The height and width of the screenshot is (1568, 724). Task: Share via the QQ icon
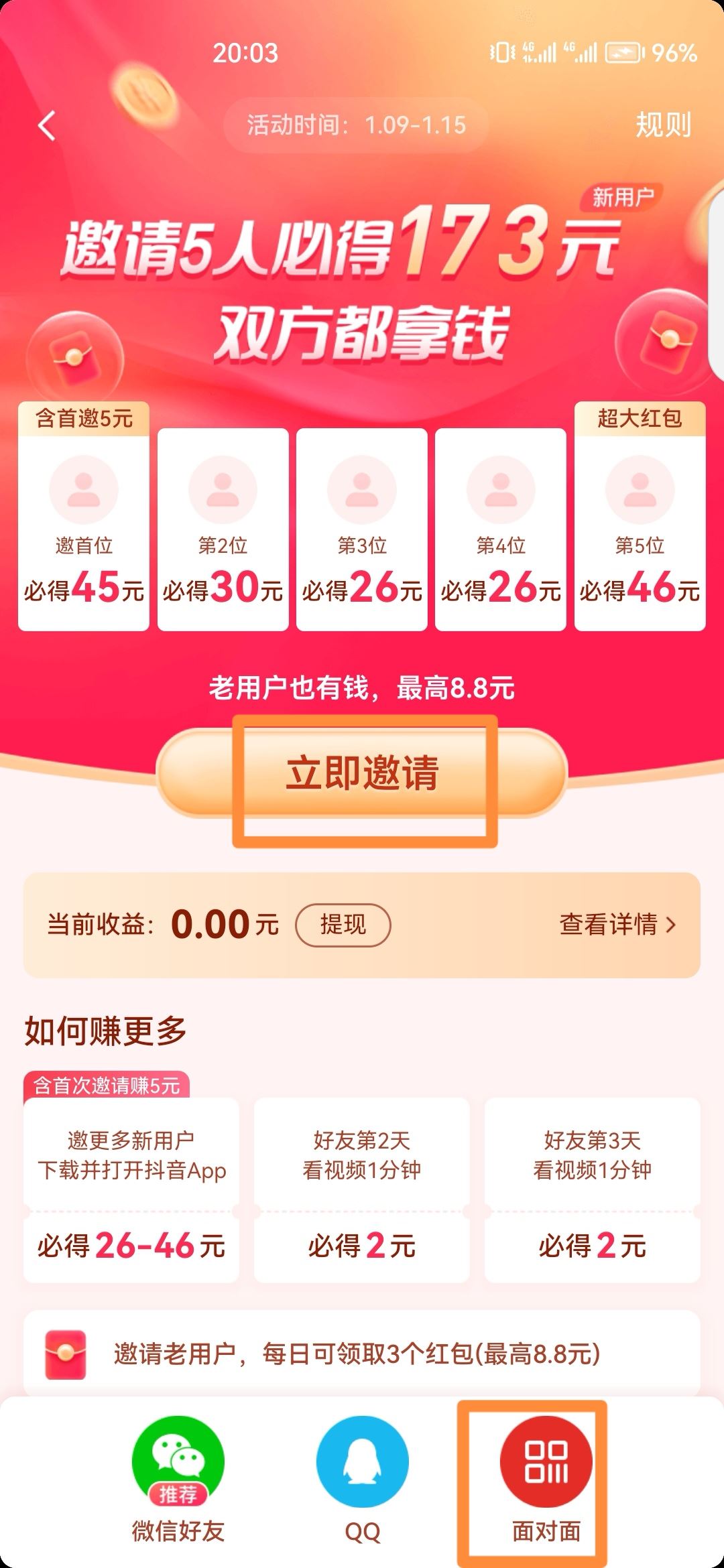pos(362,1464)
